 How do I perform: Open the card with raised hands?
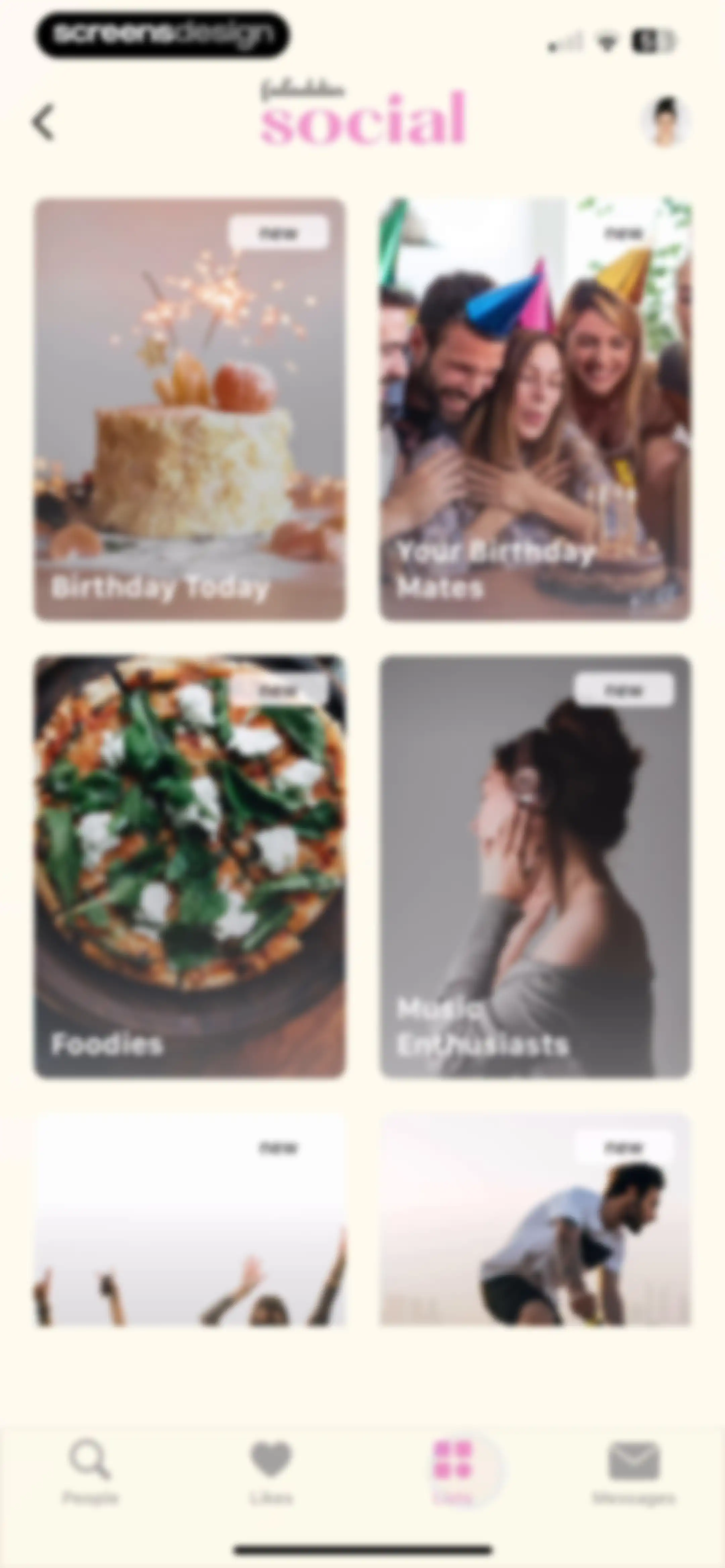[x=189, y=1220]
